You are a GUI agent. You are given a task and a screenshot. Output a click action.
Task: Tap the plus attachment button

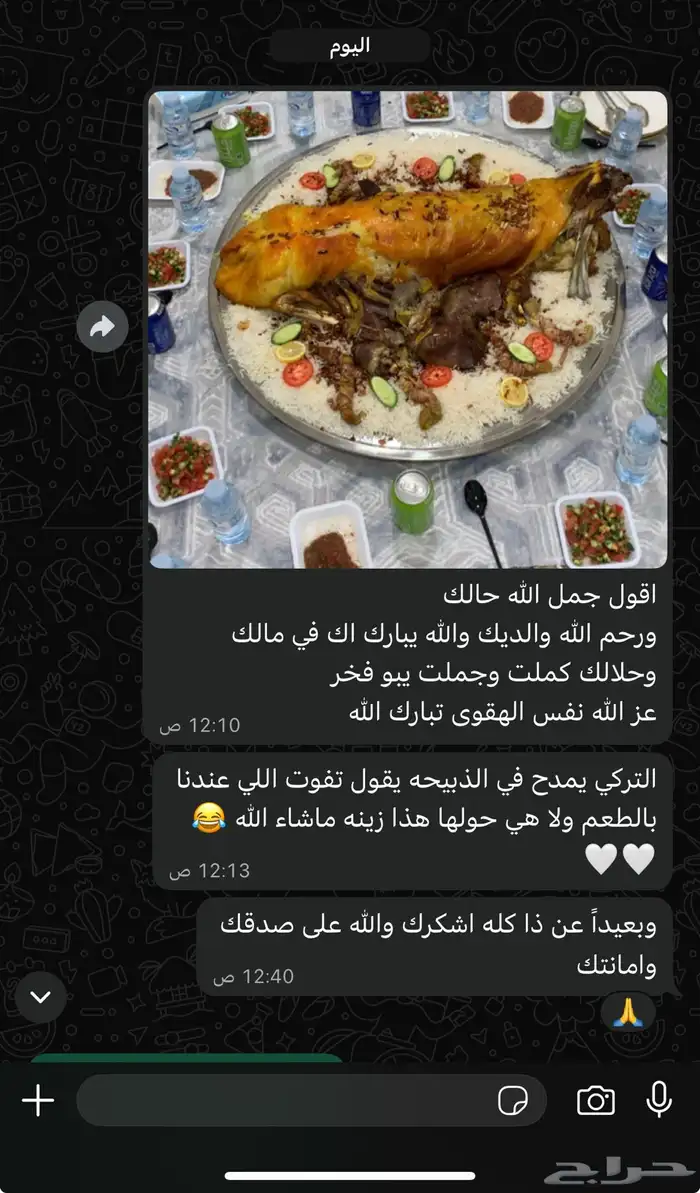(x=38, y=1100)
